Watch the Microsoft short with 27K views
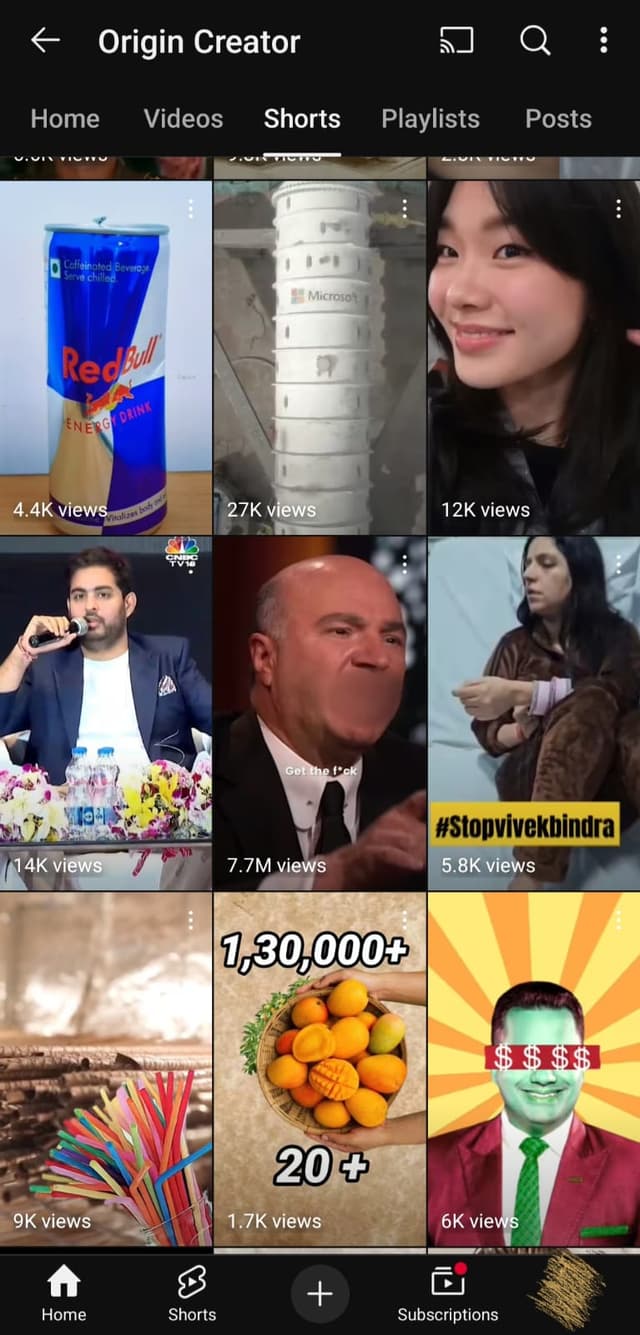This screenshot has height=1335, width=640. tap(319, 357)
